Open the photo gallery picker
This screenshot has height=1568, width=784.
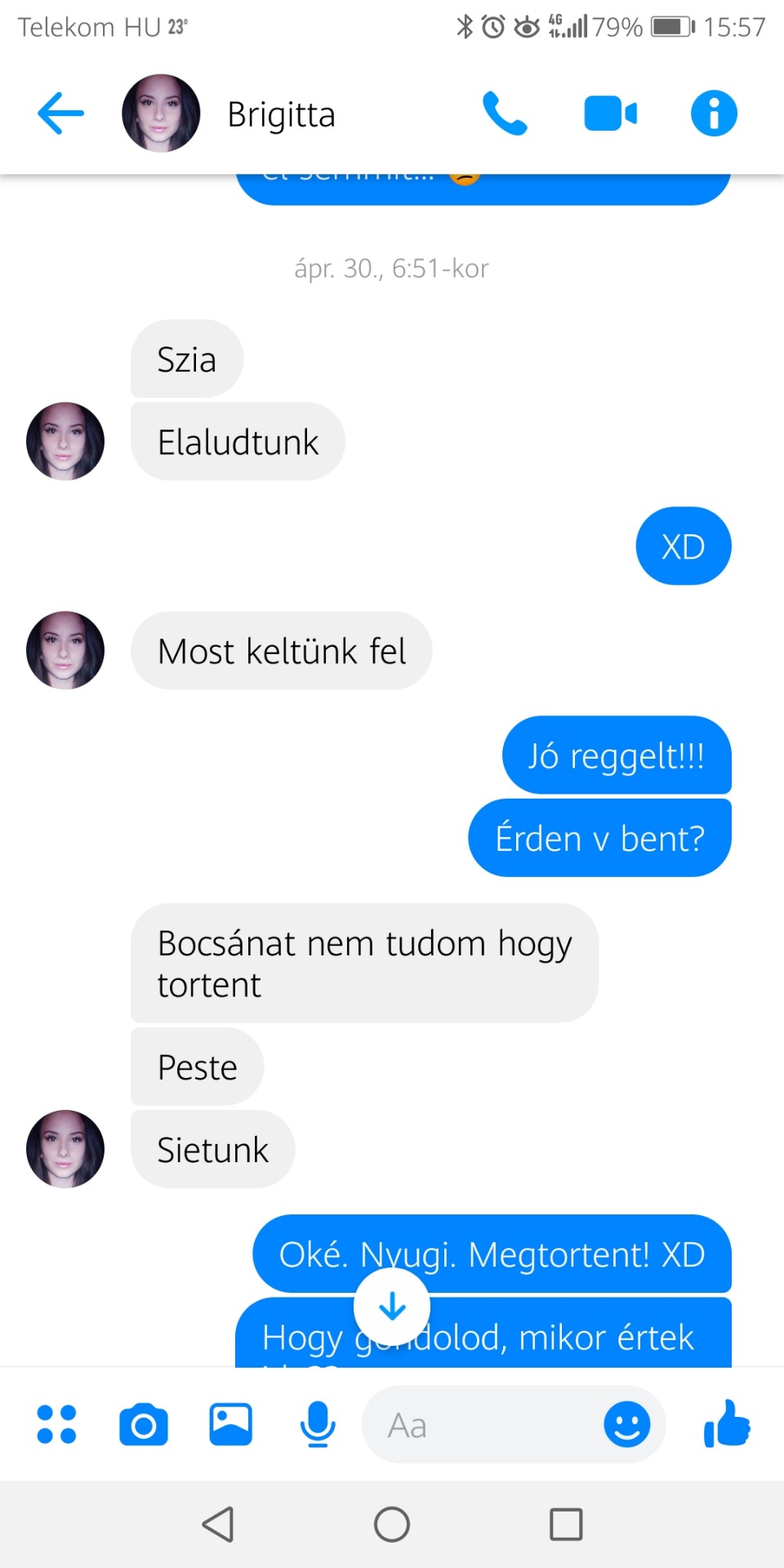(231, 1425)
